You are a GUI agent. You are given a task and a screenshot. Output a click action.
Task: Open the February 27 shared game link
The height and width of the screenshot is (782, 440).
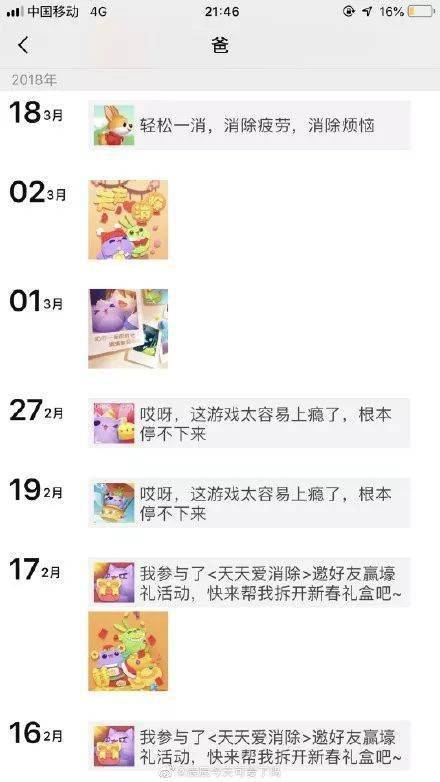click(x=249, y=423)
